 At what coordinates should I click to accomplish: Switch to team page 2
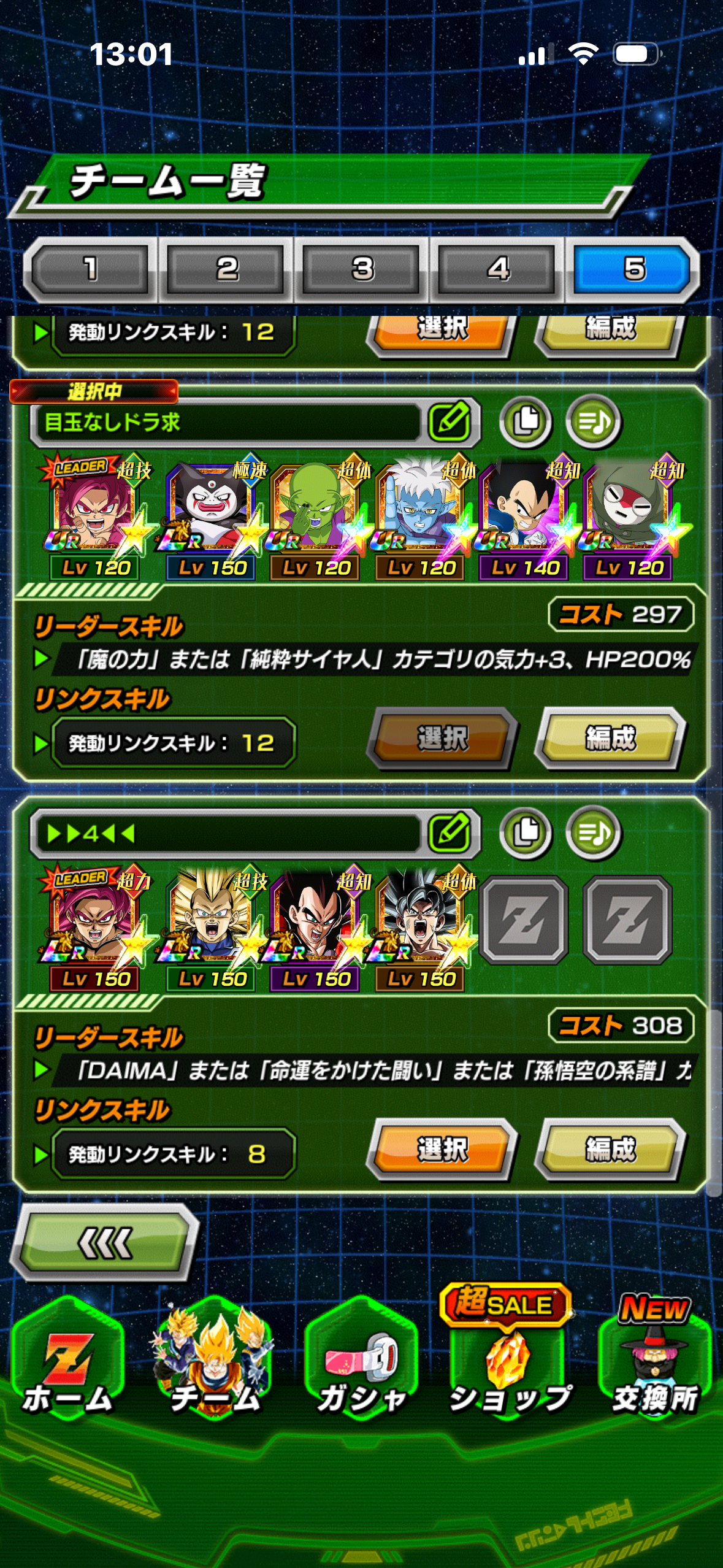pyautogui.click(x=226, y=269)
